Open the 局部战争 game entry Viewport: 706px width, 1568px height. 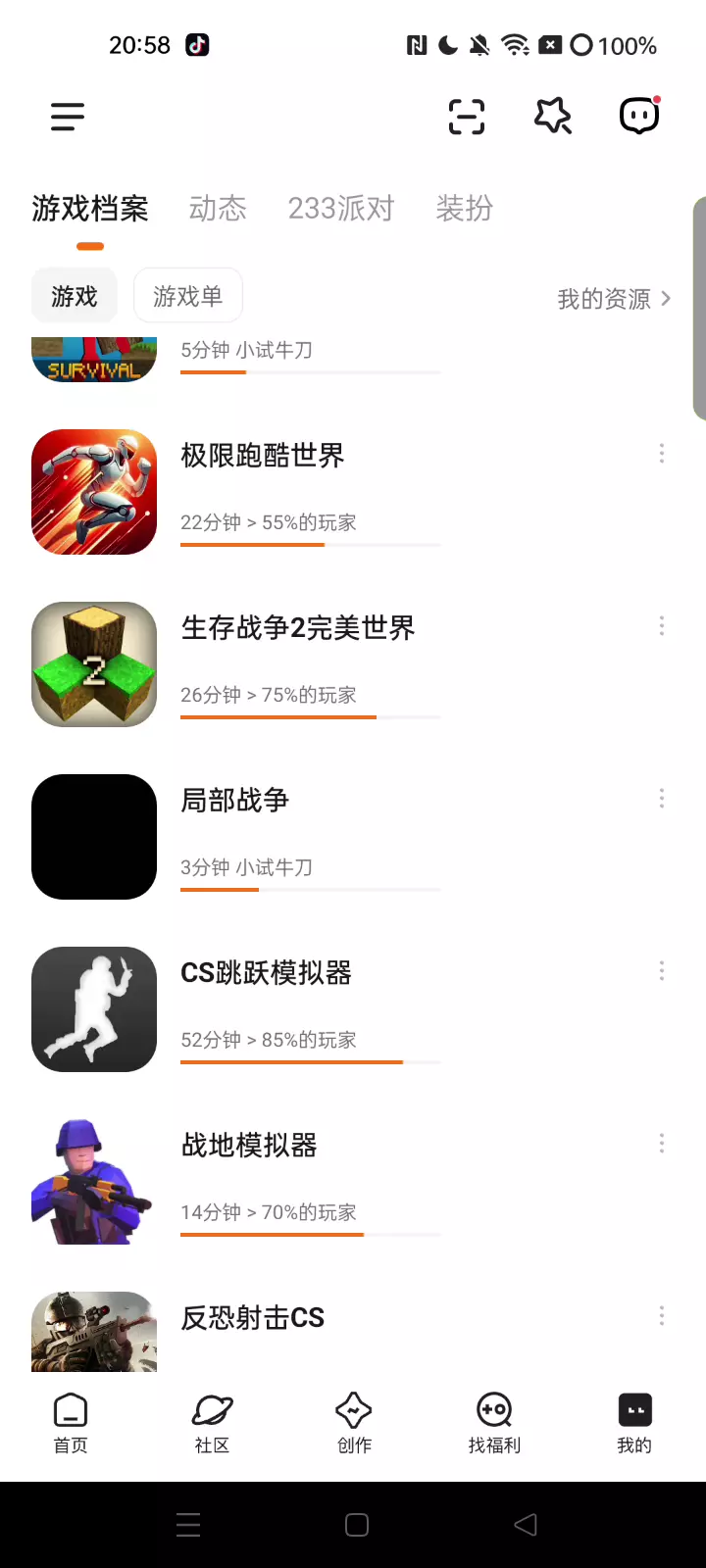point(235,801)
